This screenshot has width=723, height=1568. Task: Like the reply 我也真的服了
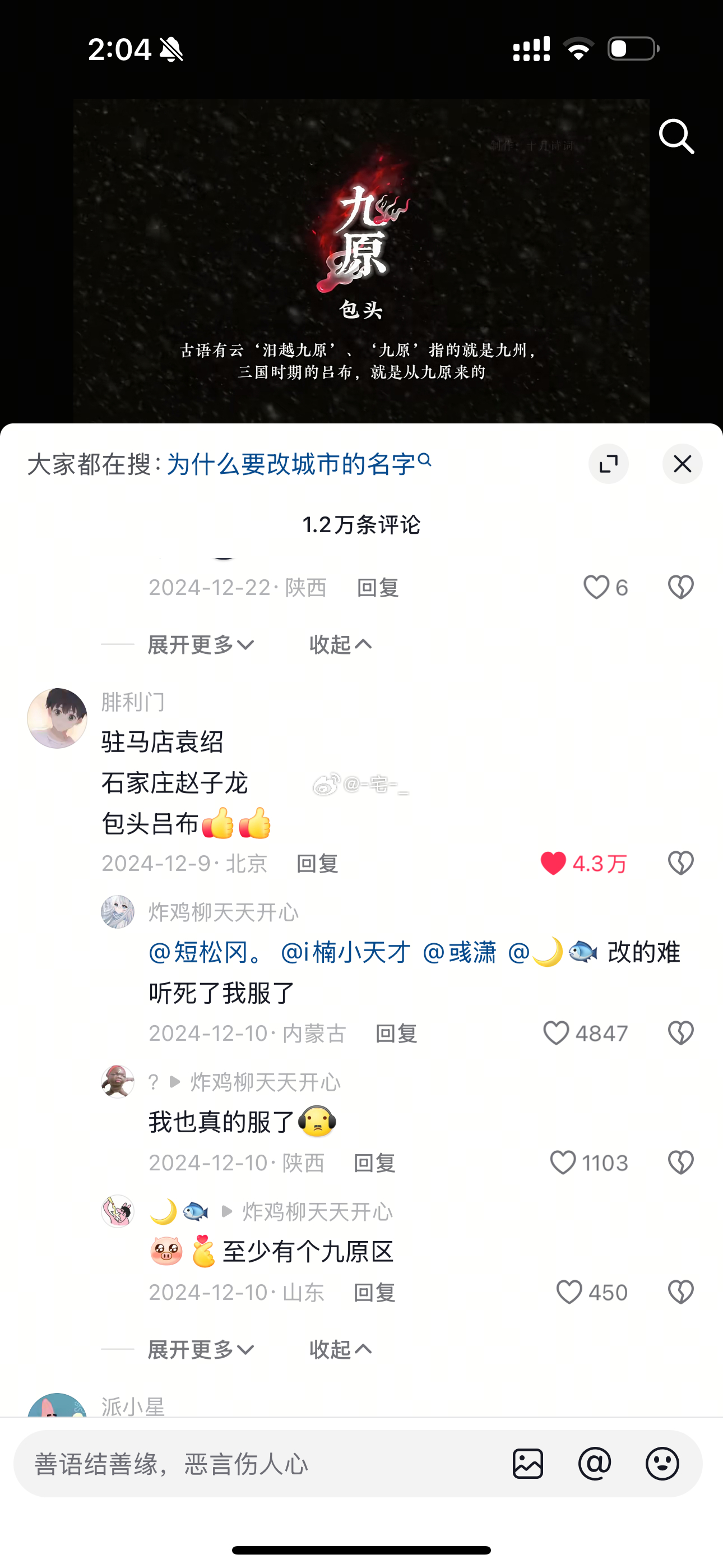(x=562, y=1163)
